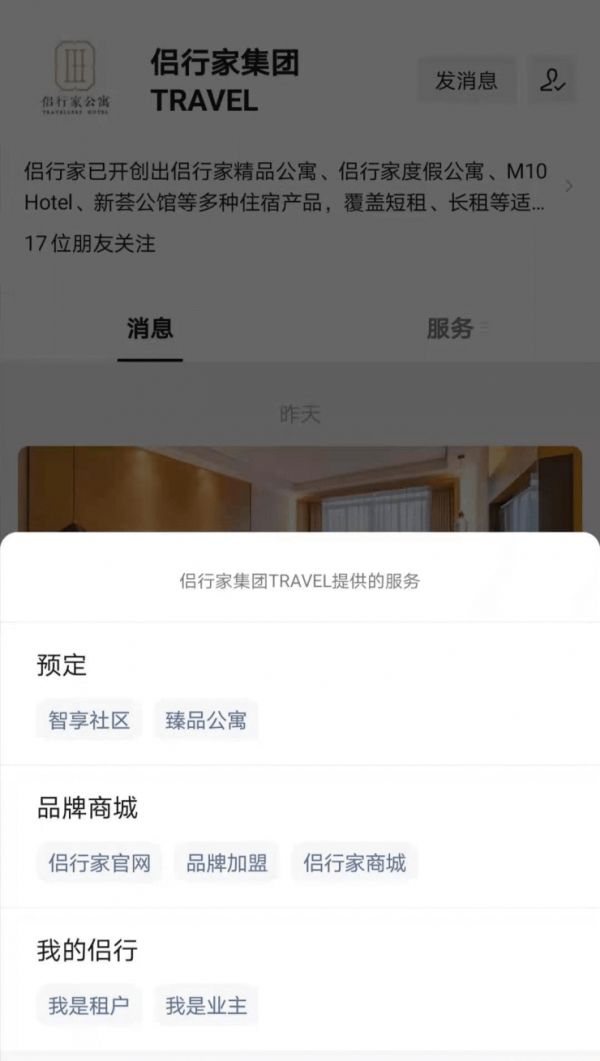The height and width of the screenshot is (1061, 600).
Task: Open the 臻品公寓 booking option
Action: tap(206, 720)
